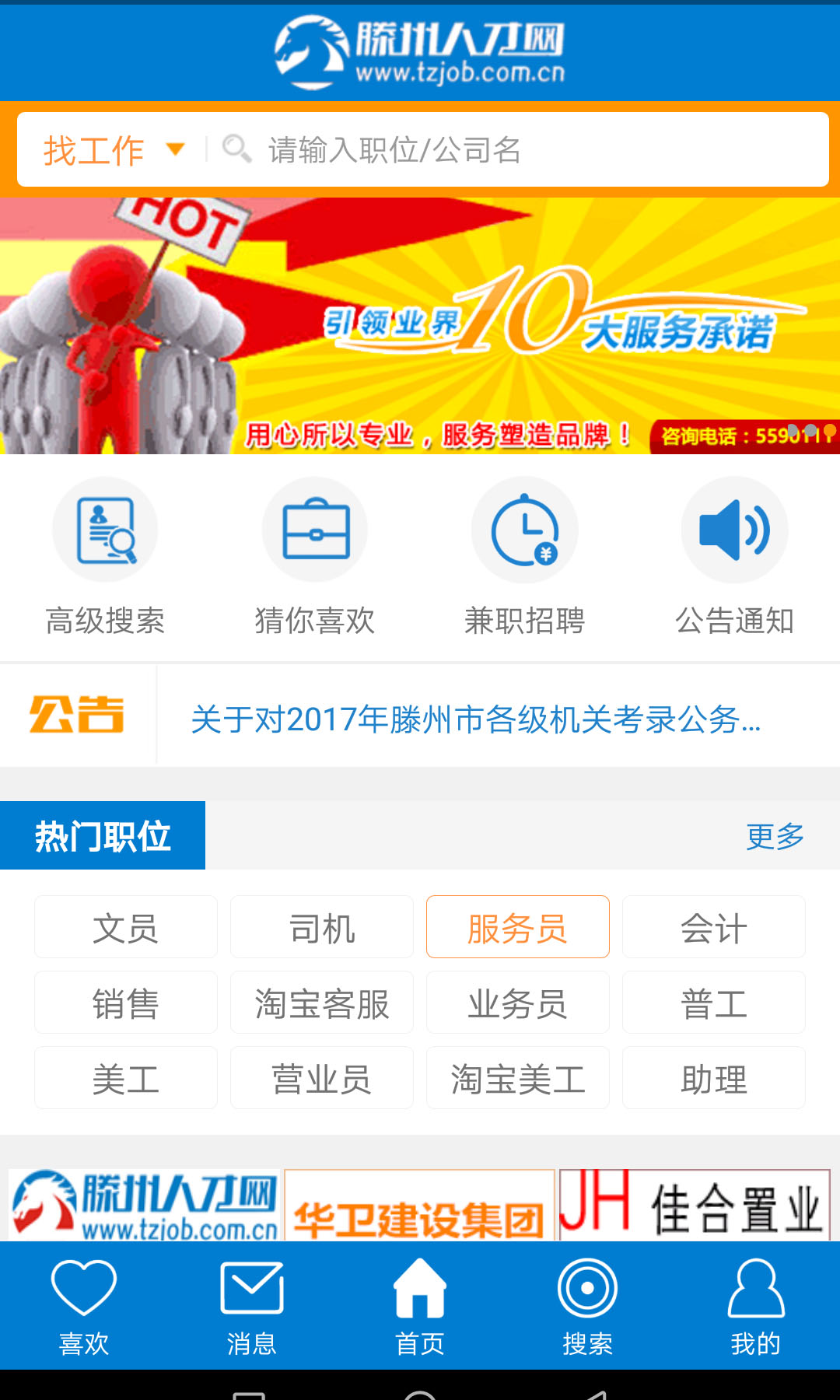
Task: Select the 司机 job tag
Action: [321, 926]
